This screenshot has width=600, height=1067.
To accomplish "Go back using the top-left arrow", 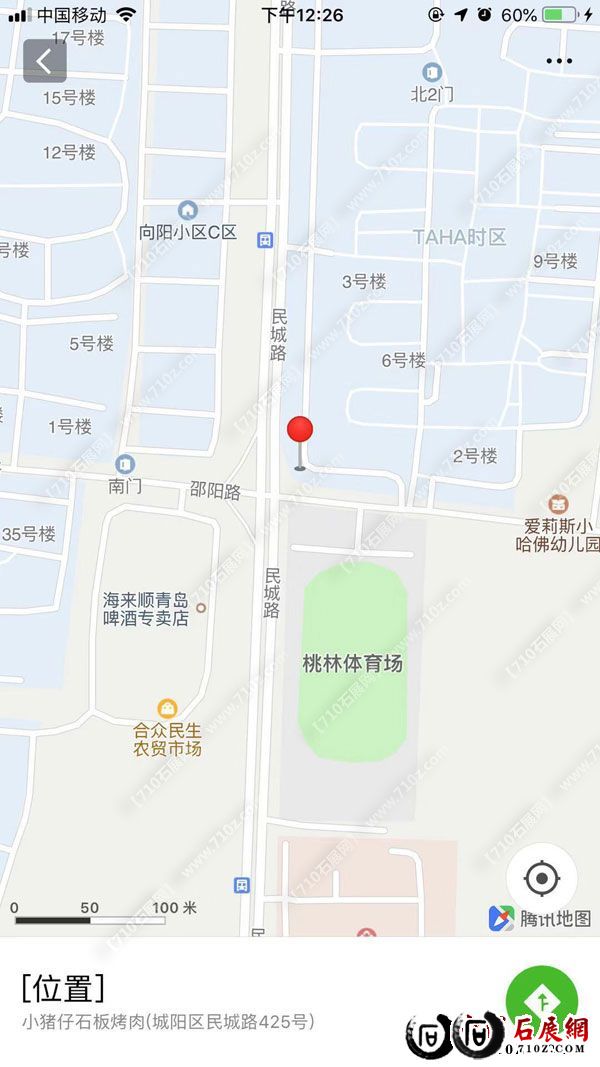I will pos(45,61).
